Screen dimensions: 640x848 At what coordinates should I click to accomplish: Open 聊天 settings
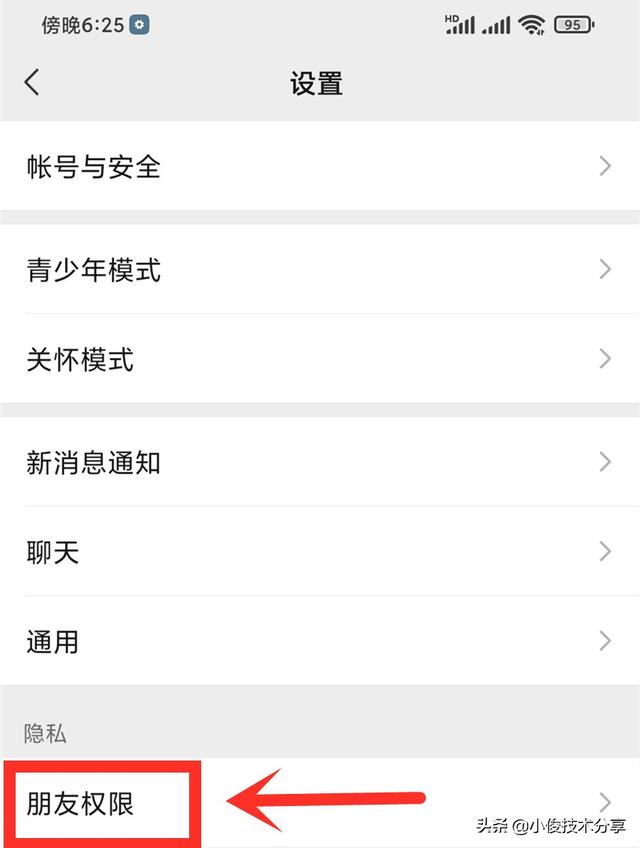pyautogui.click(x=320, y=551)
